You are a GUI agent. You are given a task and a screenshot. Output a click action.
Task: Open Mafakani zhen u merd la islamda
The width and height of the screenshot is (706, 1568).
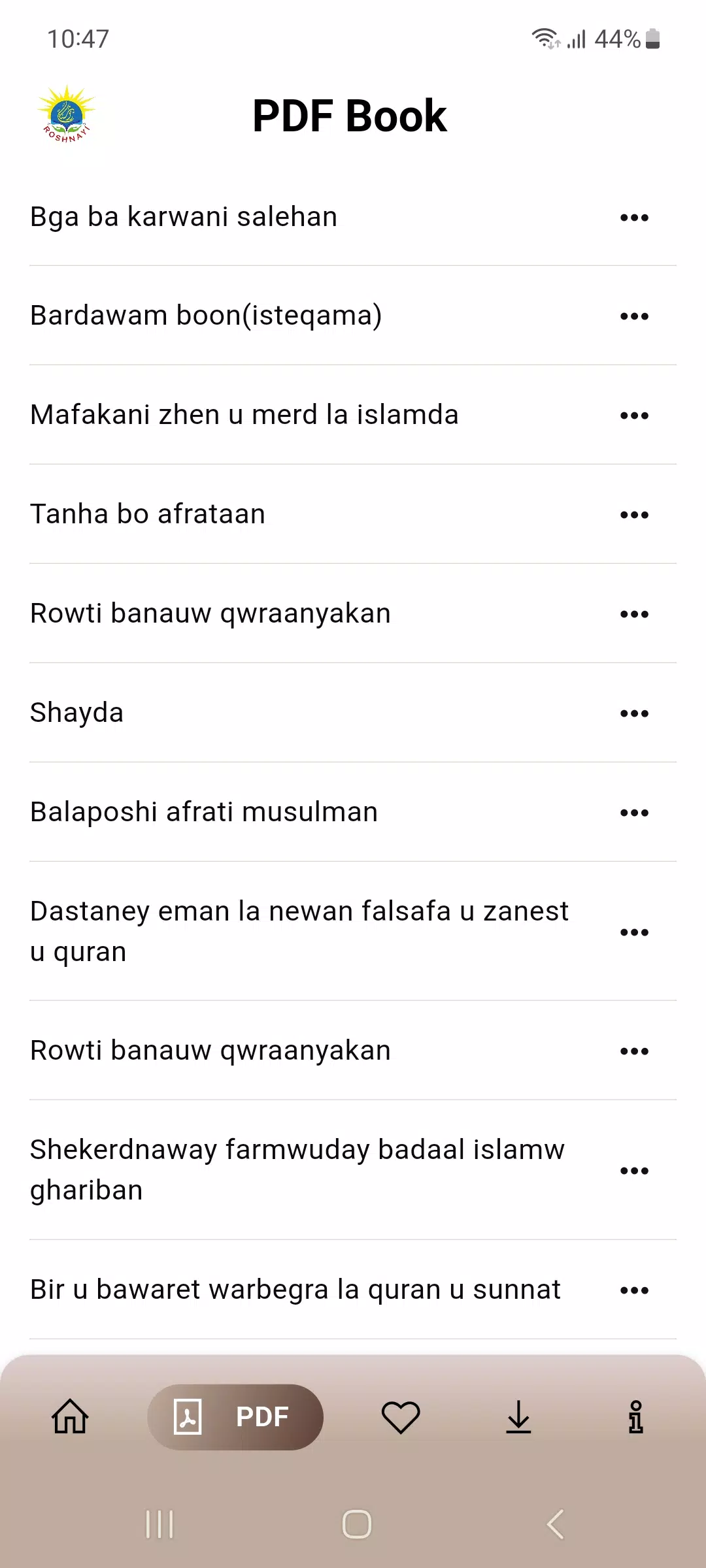click(x=353, y=415)
